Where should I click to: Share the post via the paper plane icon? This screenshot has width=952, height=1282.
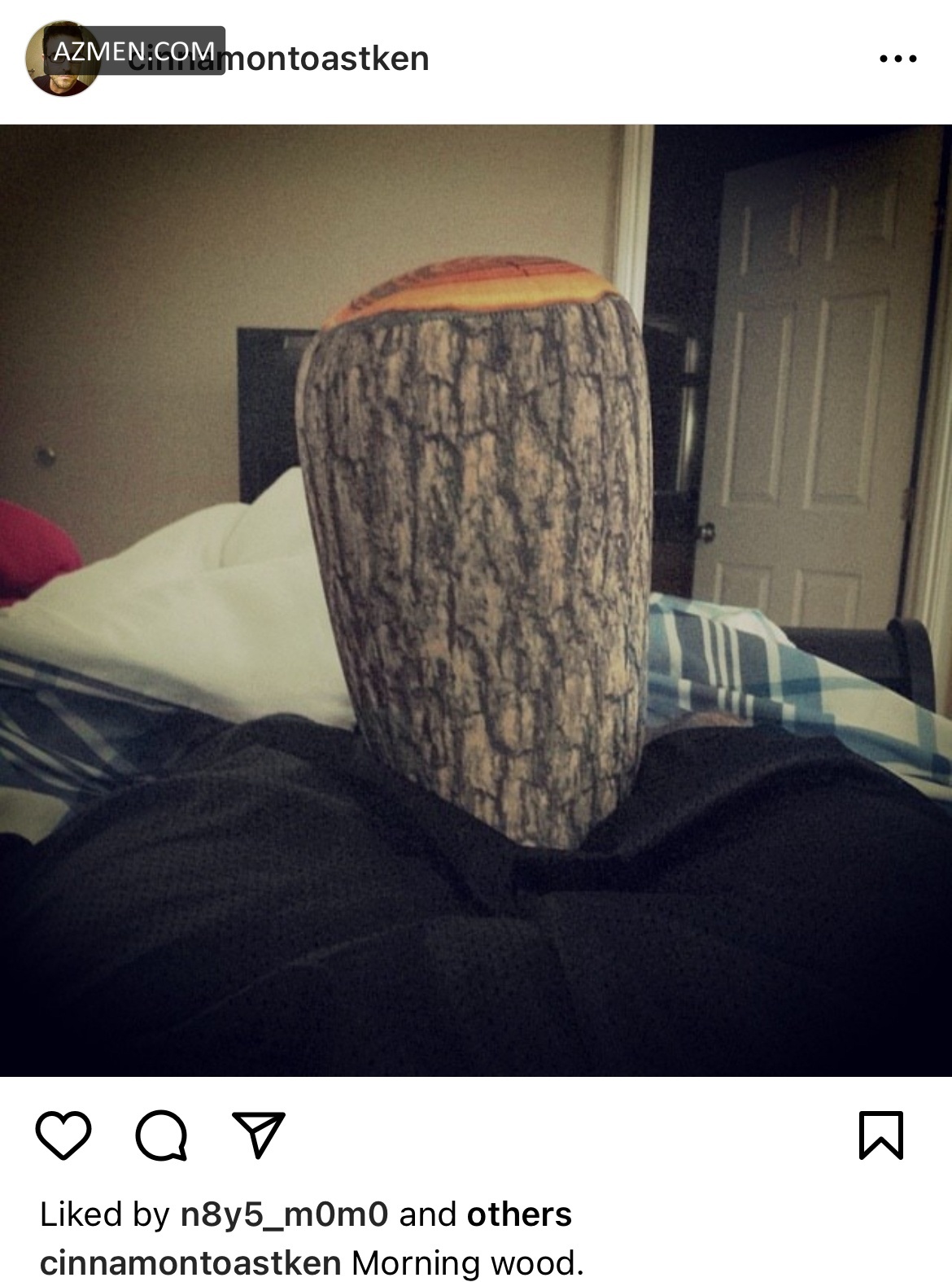pos(259,1134)
